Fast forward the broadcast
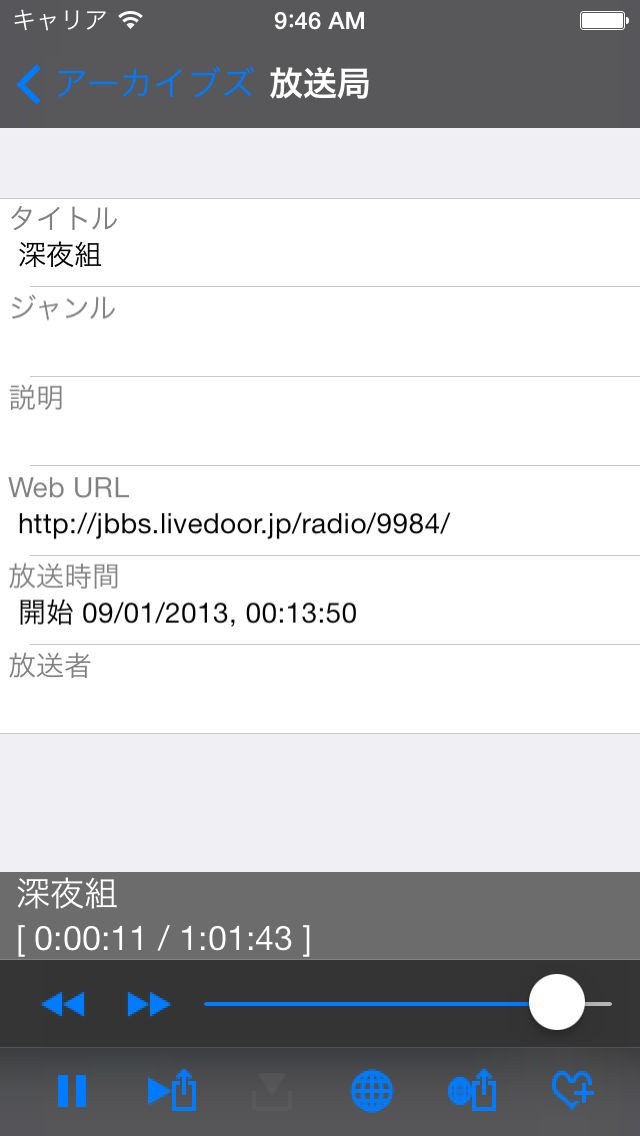 (149, 1004)
